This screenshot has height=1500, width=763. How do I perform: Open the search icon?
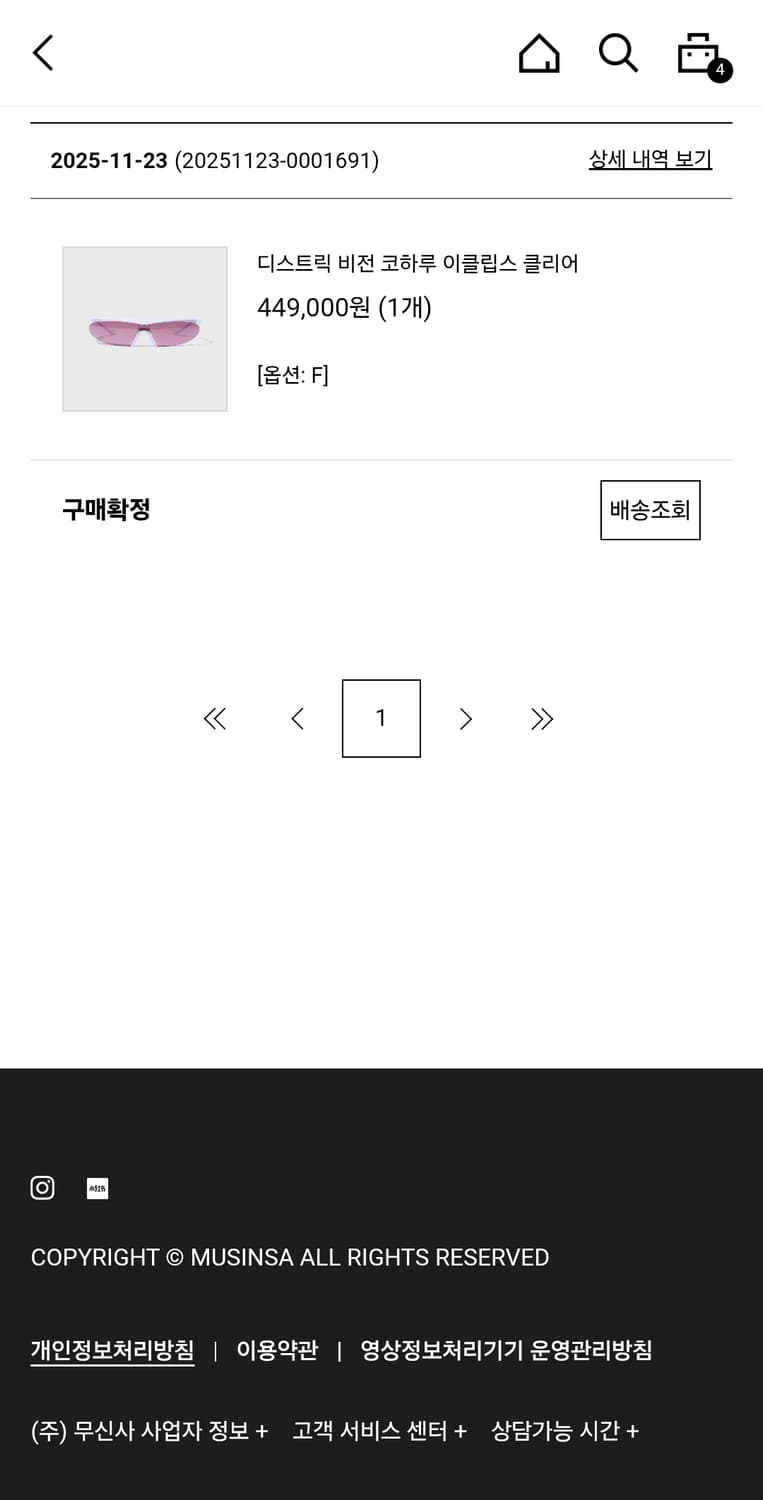tap(617, 54)
